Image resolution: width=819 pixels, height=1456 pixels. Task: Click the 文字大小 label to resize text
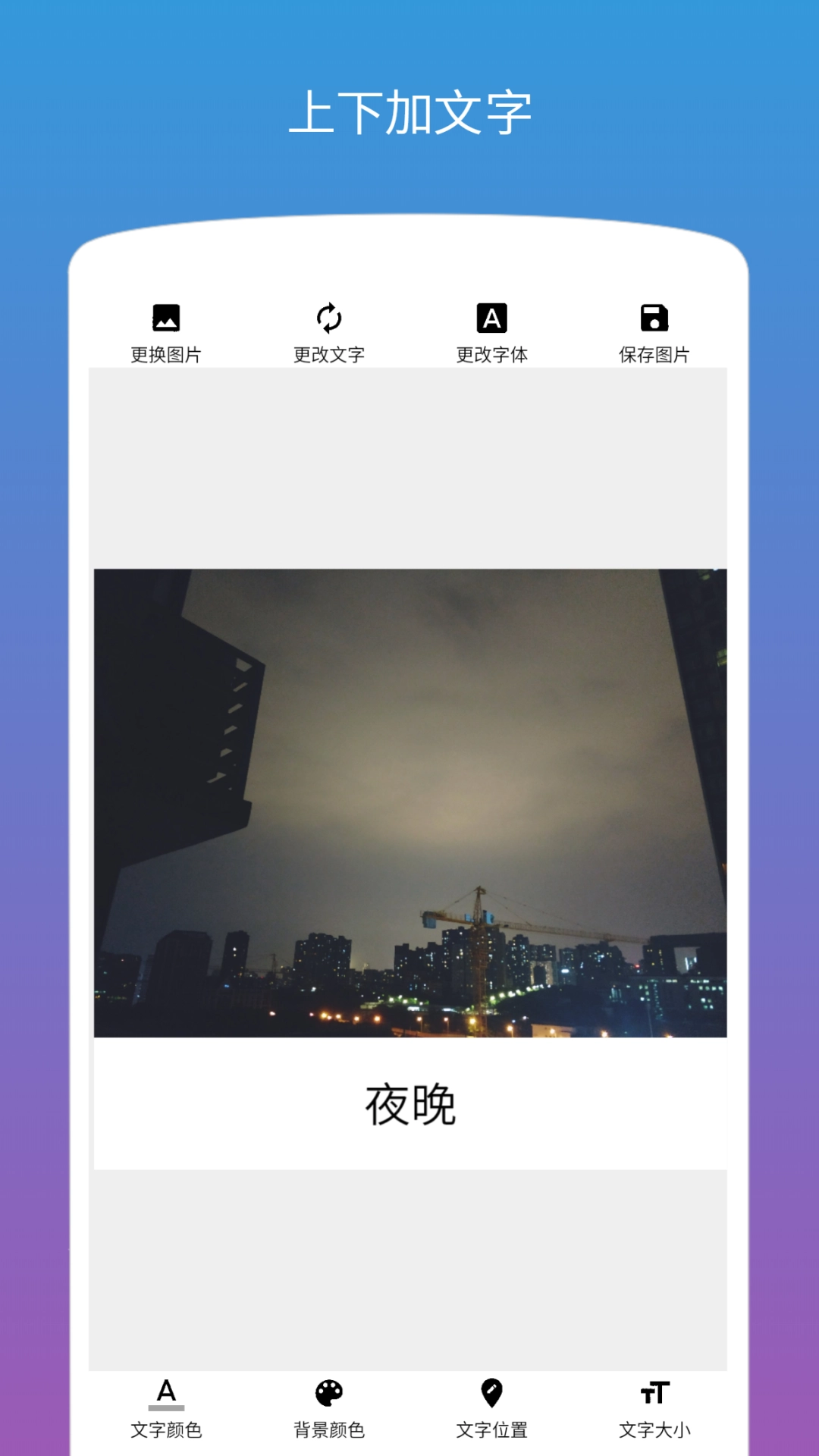[654, 1429]
